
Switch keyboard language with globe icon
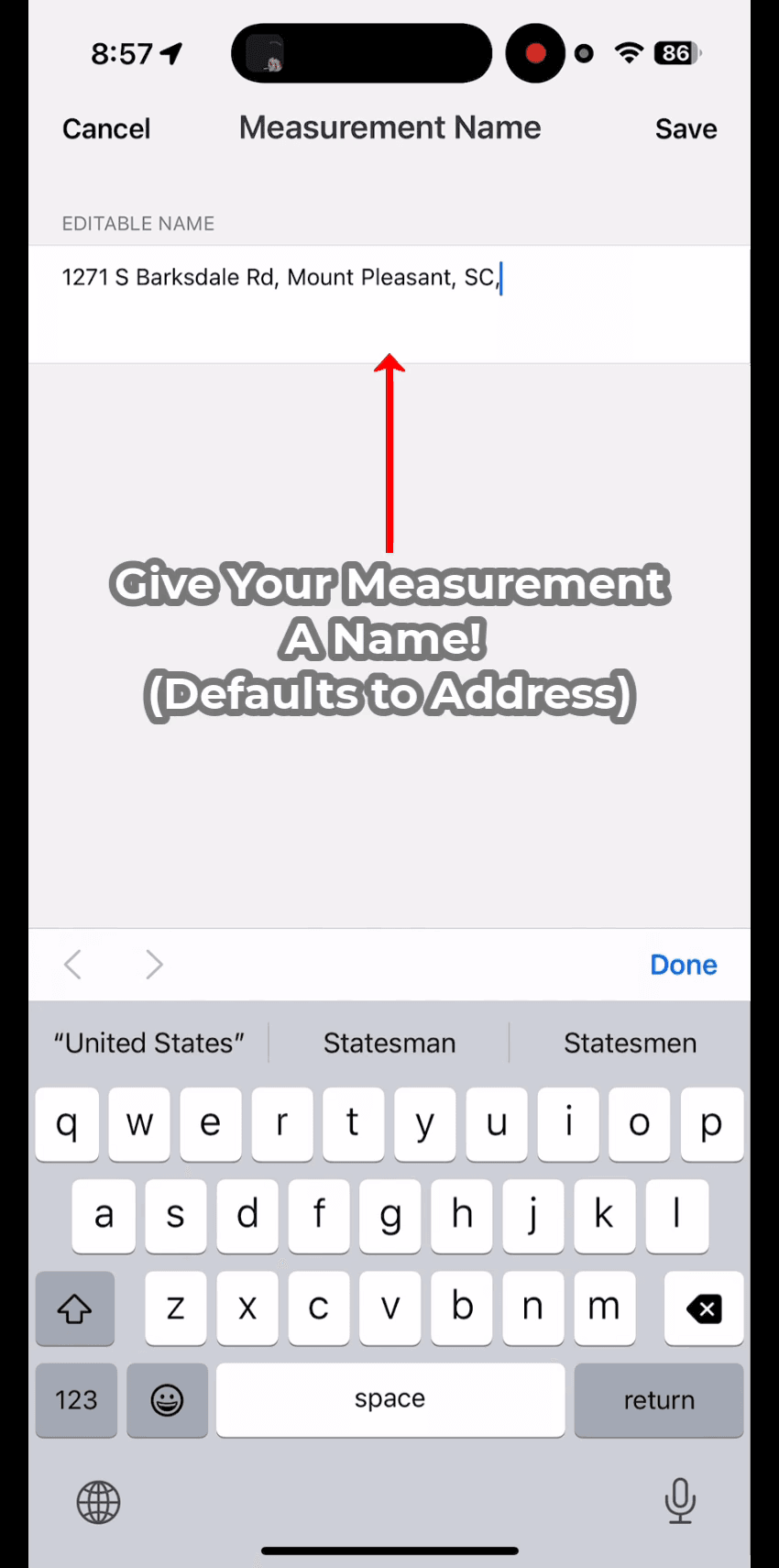98,1502
